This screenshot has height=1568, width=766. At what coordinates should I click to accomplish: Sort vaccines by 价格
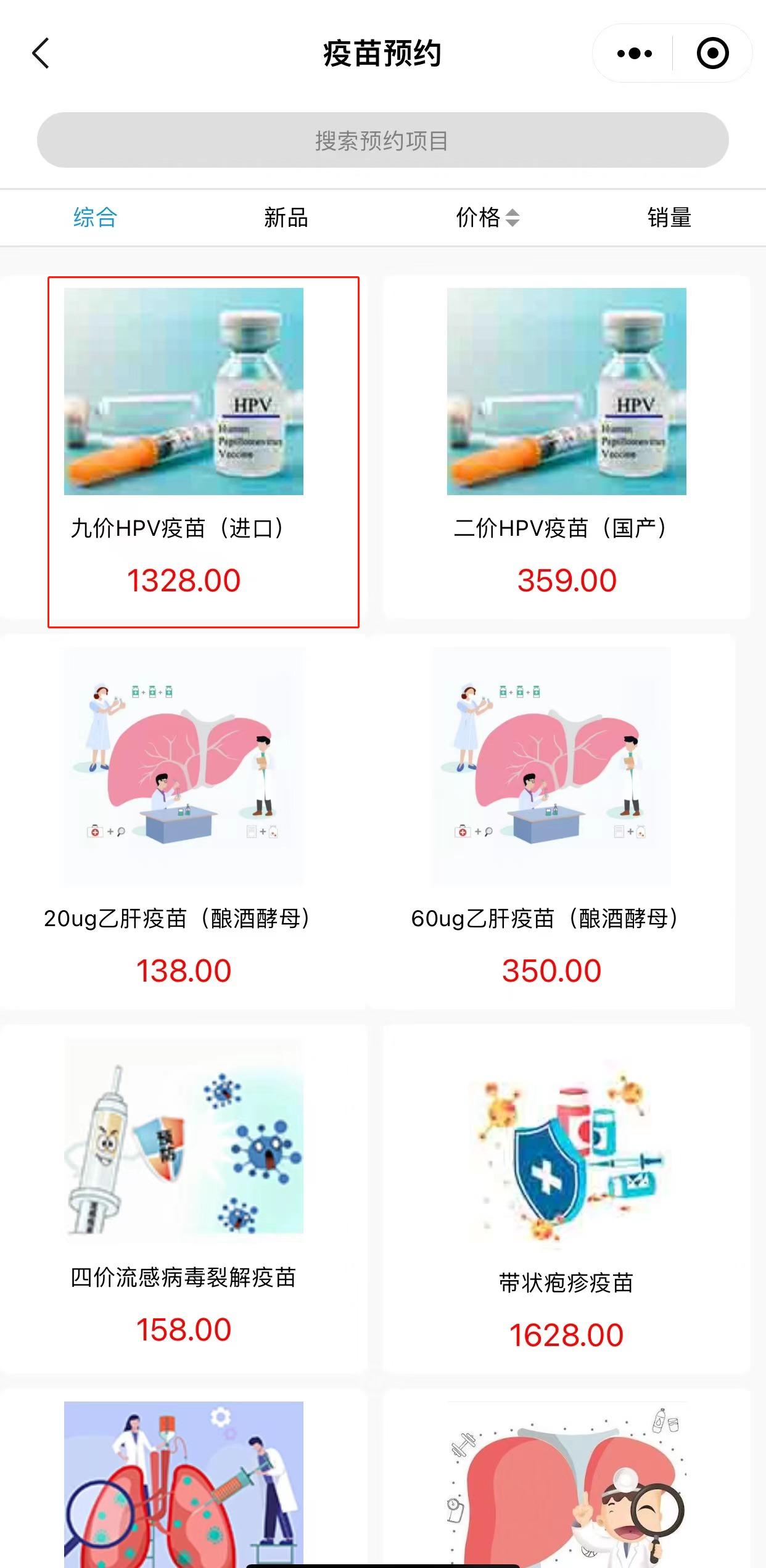point(487,218)
